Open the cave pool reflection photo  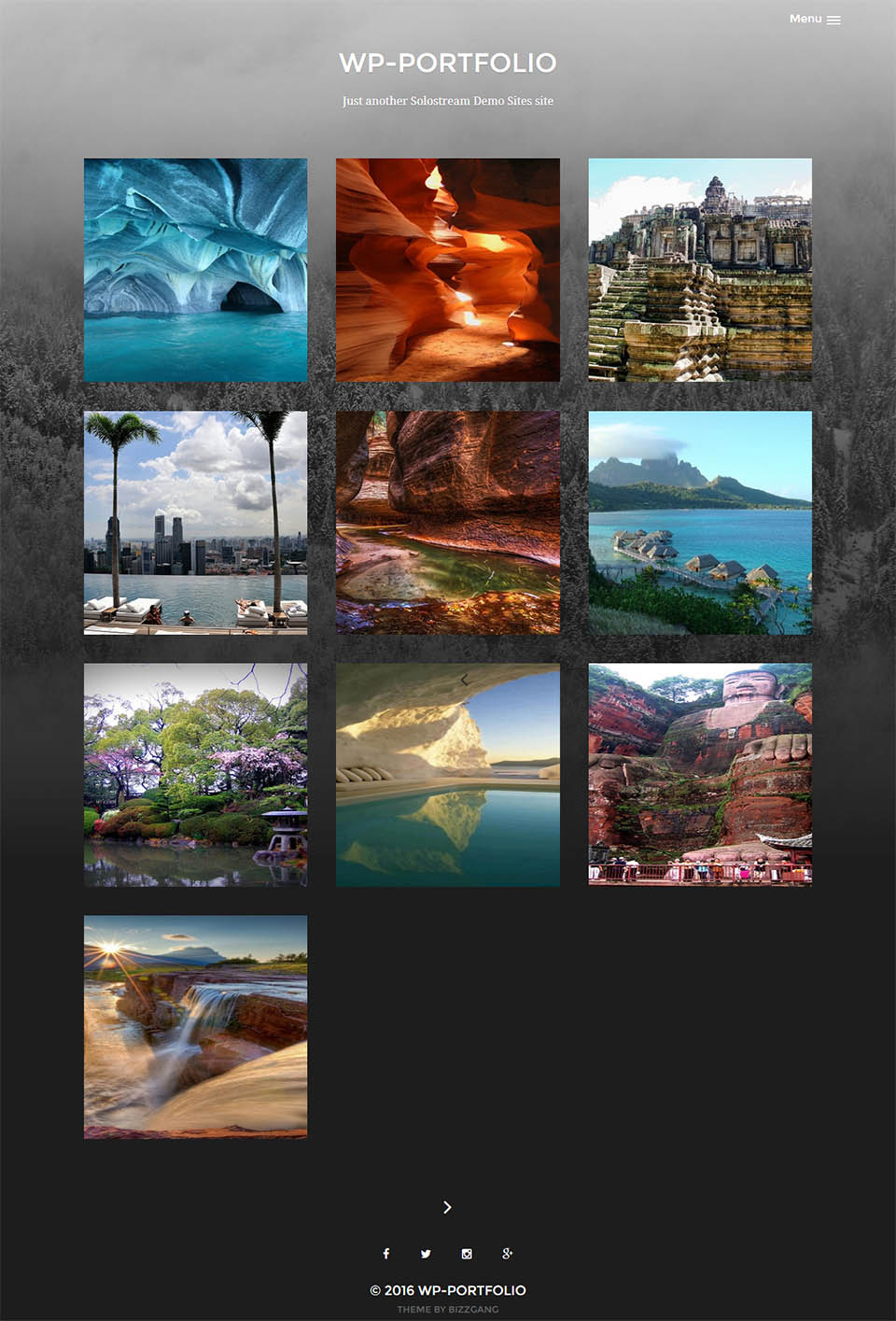pyautogui.click(x=448, y=775)
